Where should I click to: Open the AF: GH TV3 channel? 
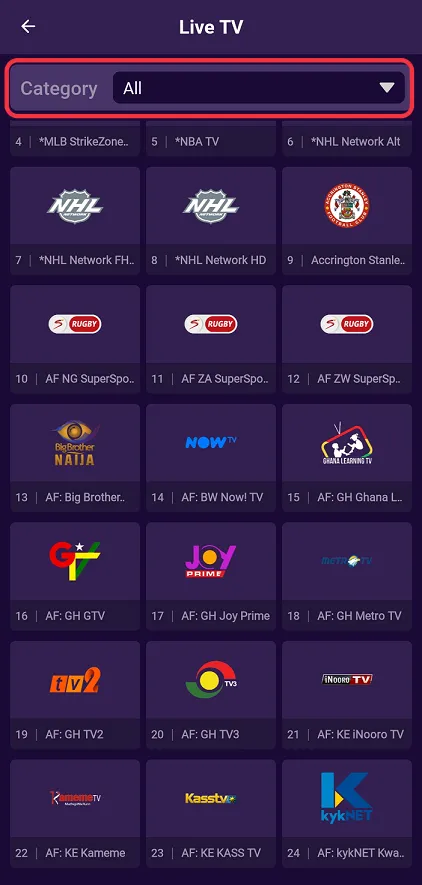tap(211, 695)
